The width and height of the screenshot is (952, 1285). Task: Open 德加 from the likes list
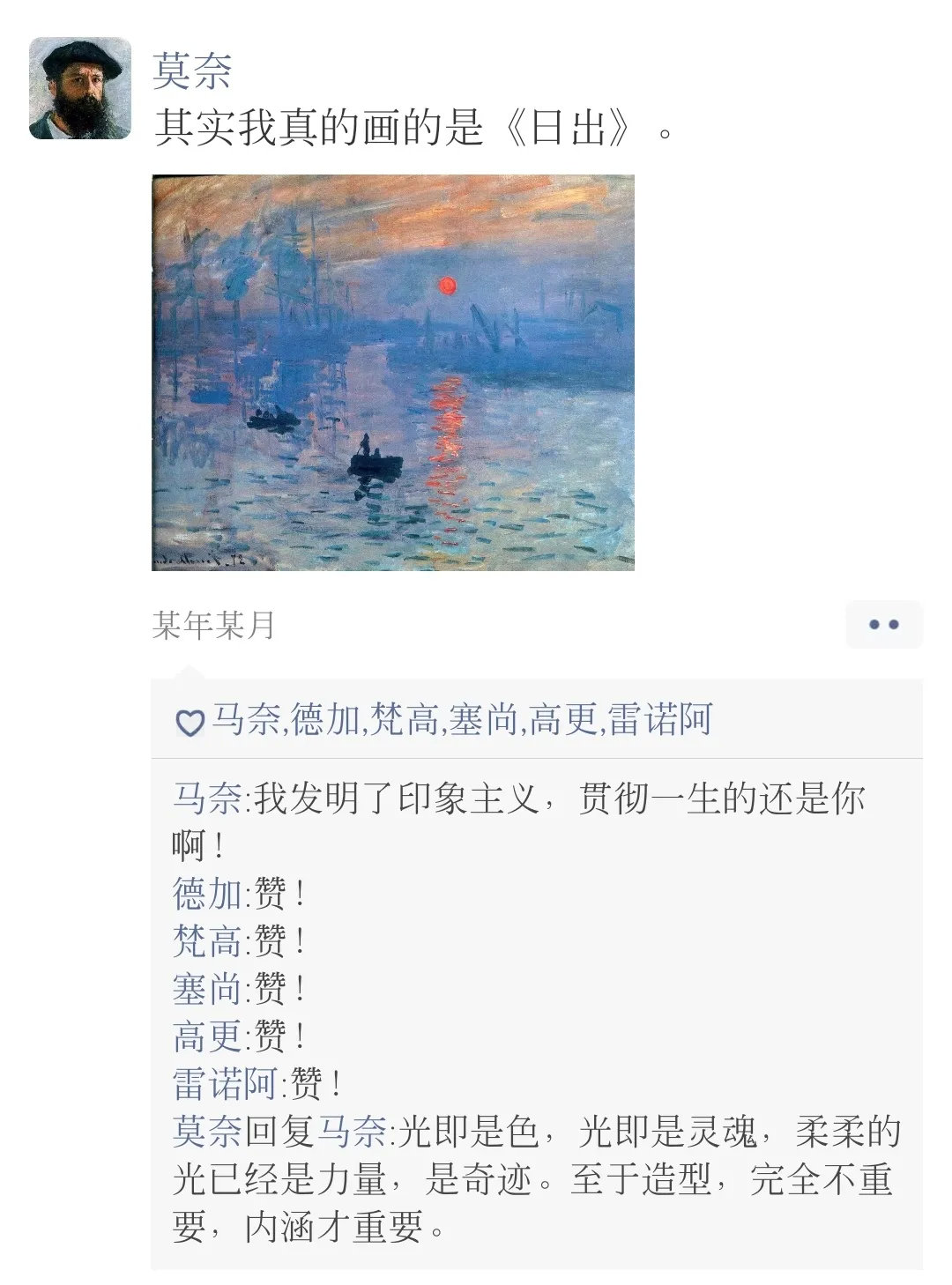[x=324, y=719]
